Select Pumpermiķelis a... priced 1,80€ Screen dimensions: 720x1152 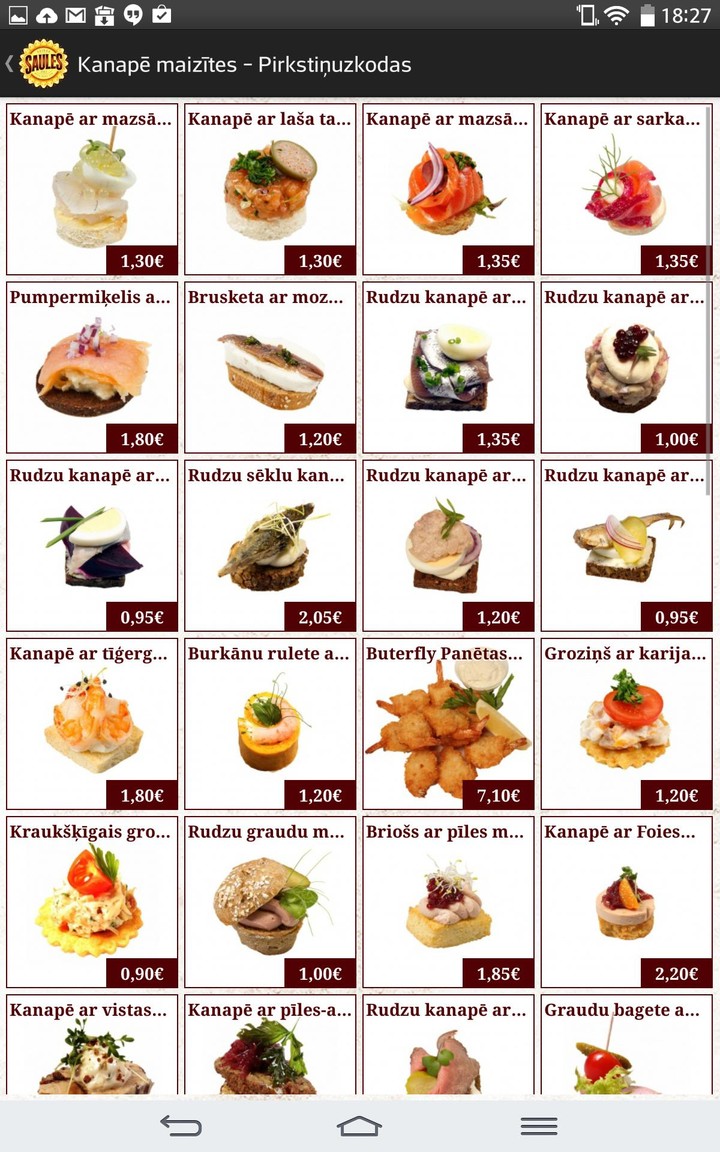click(92, 367)
